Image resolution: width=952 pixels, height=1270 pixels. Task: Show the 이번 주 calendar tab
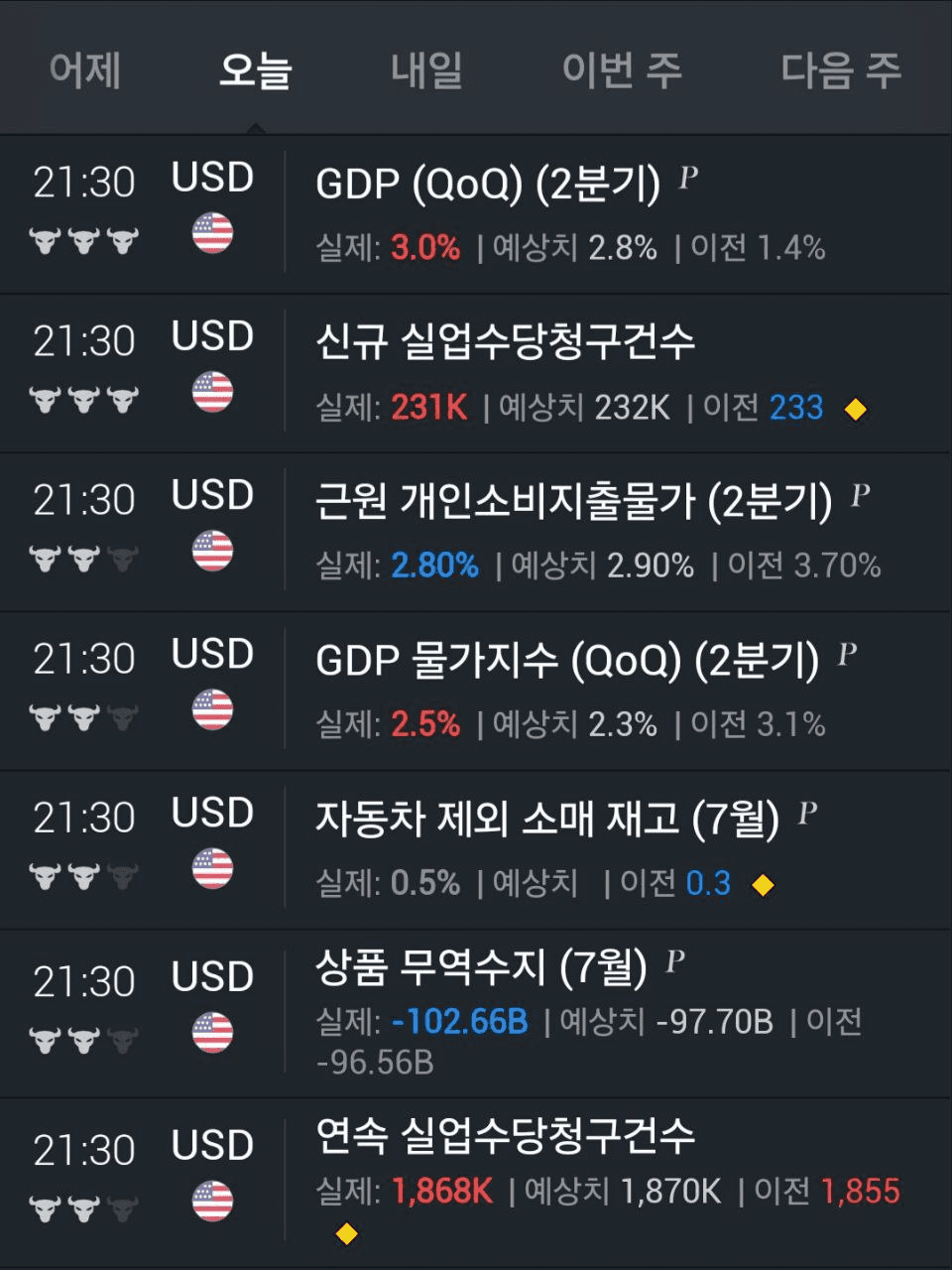click(x=622, y=70)
